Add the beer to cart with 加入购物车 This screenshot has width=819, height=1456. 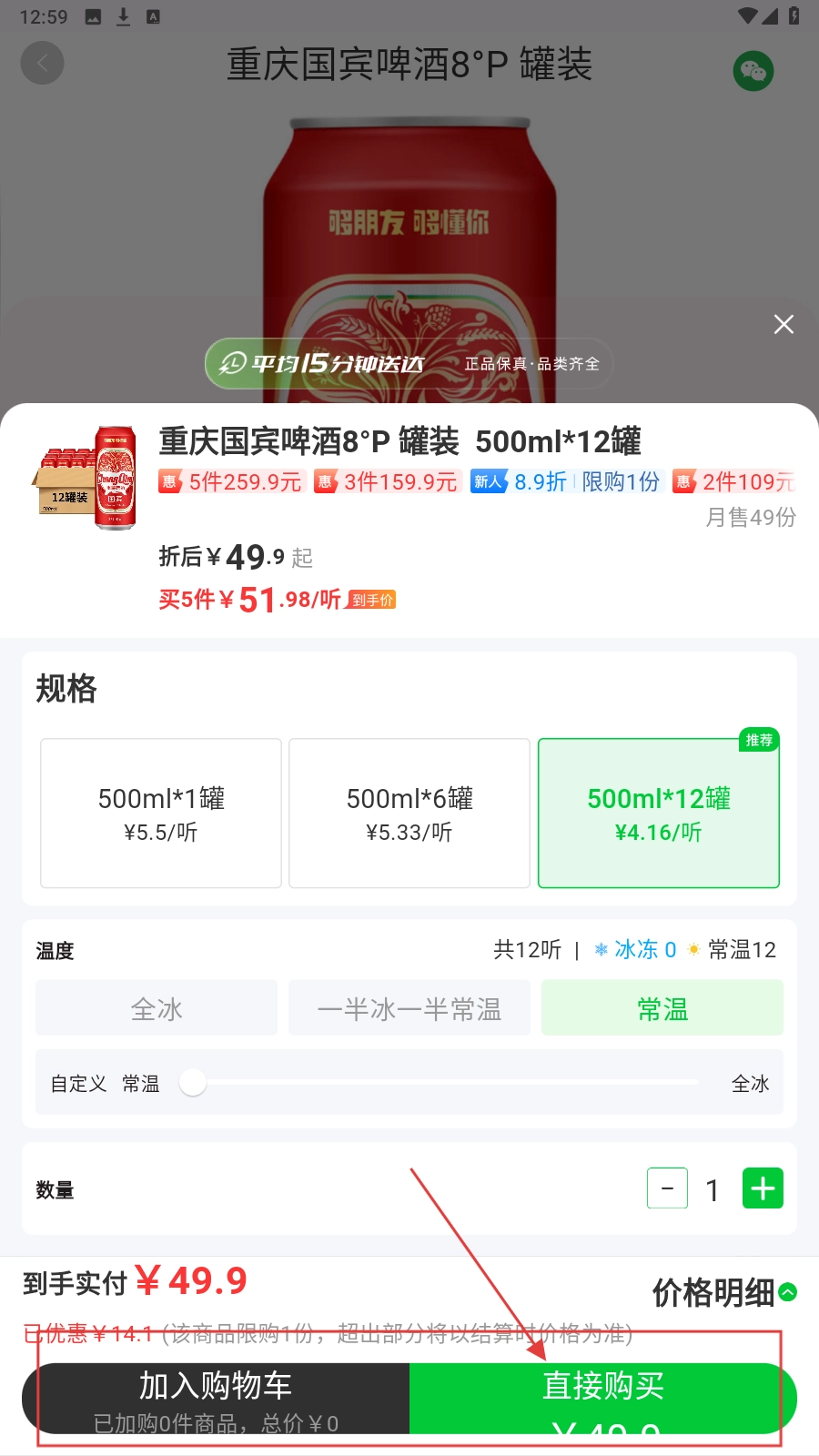(x=216, y=1399)
